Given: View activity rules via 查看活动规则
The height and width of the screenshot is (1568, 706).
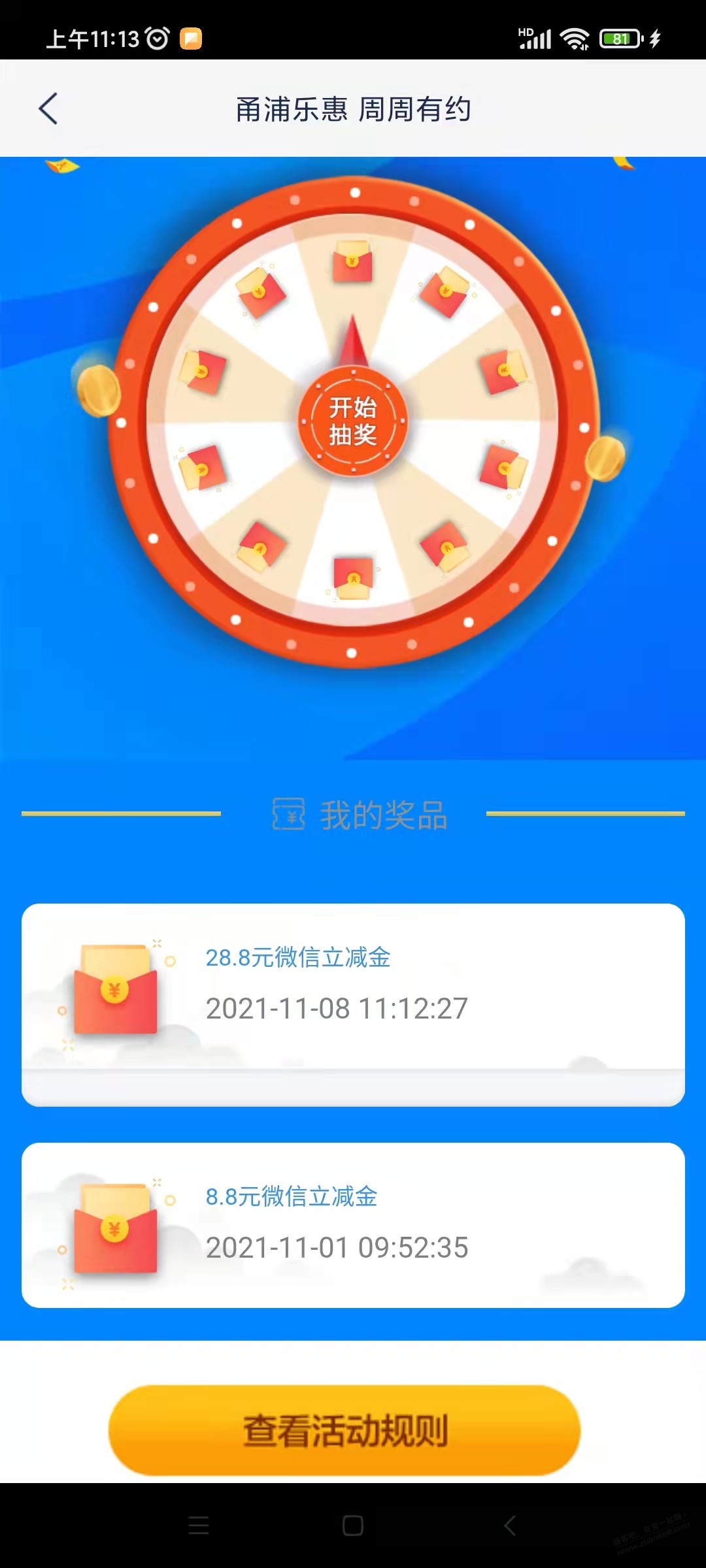Looking at the screenshot, I should tap(345, 1429).
